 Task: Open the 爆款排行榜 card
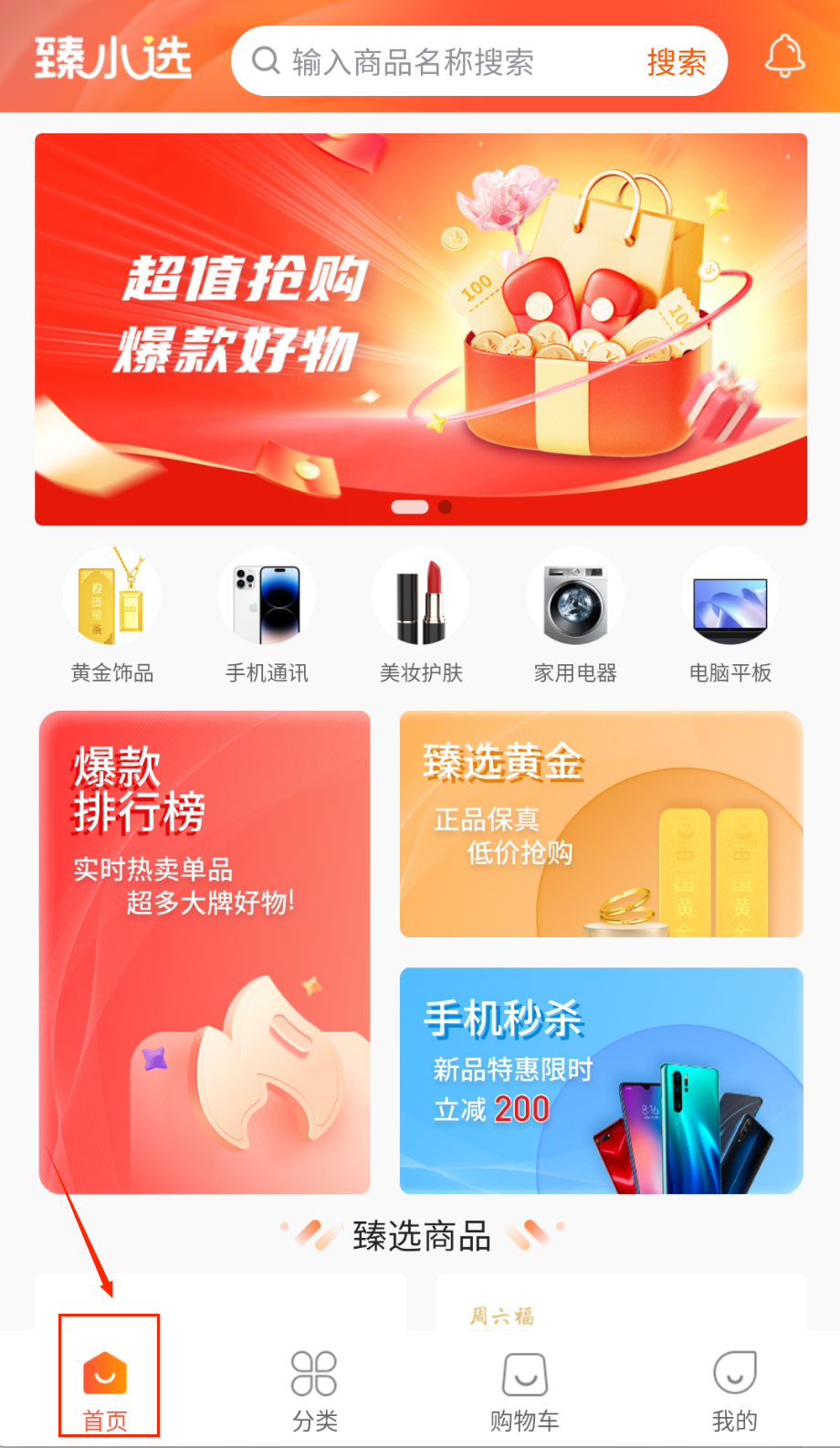tap(205, 952)
